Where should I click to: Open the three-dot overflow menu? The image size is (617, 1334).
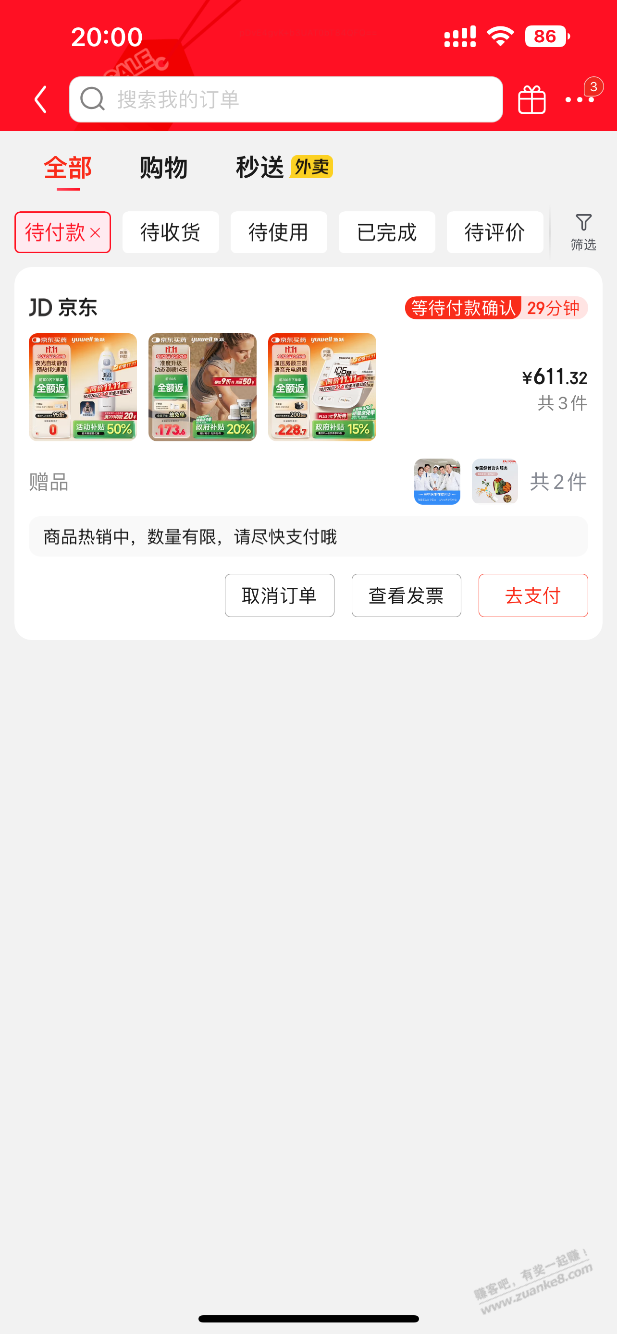coord(578,99)
